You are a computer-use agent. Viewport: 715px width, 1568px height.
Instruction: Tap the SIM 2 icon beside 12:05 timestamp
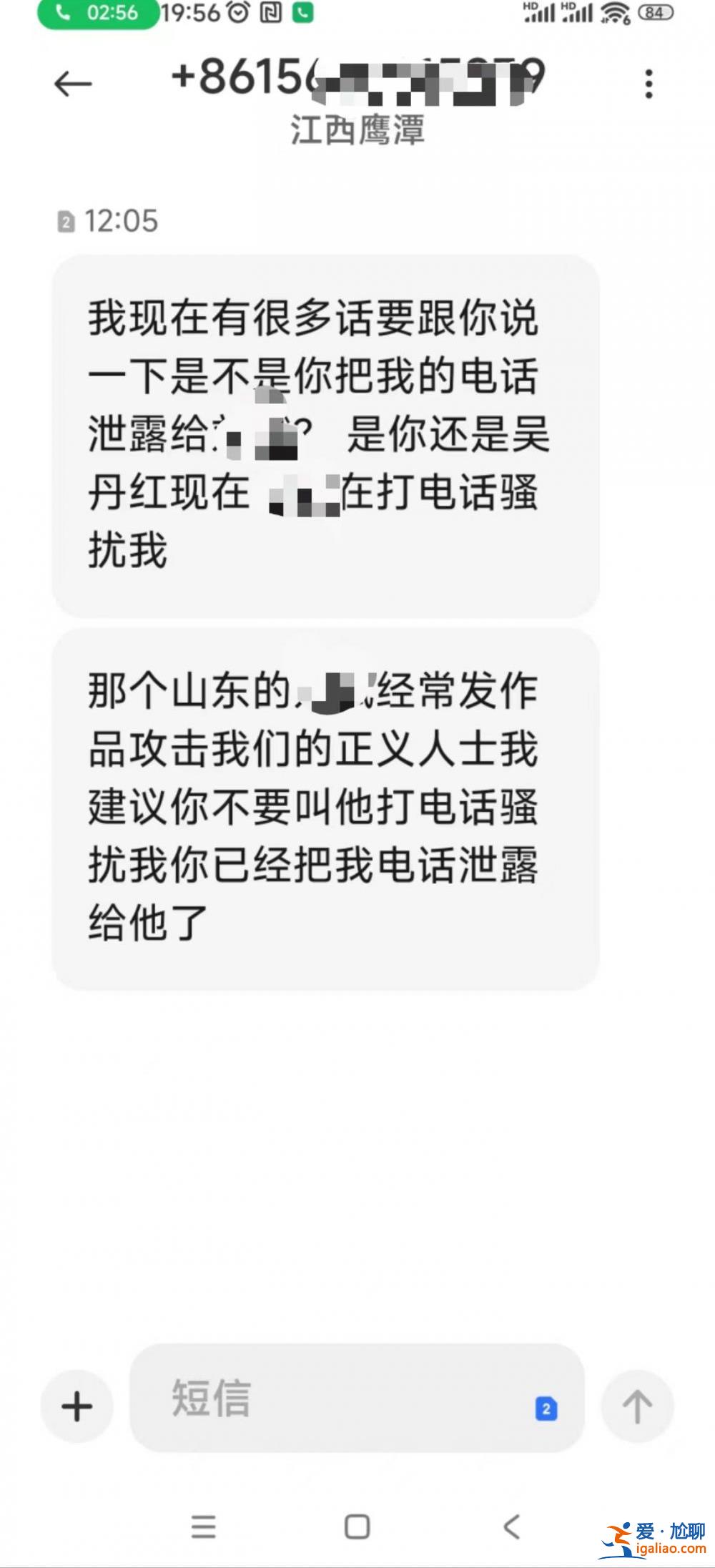[x=66, y=221]
